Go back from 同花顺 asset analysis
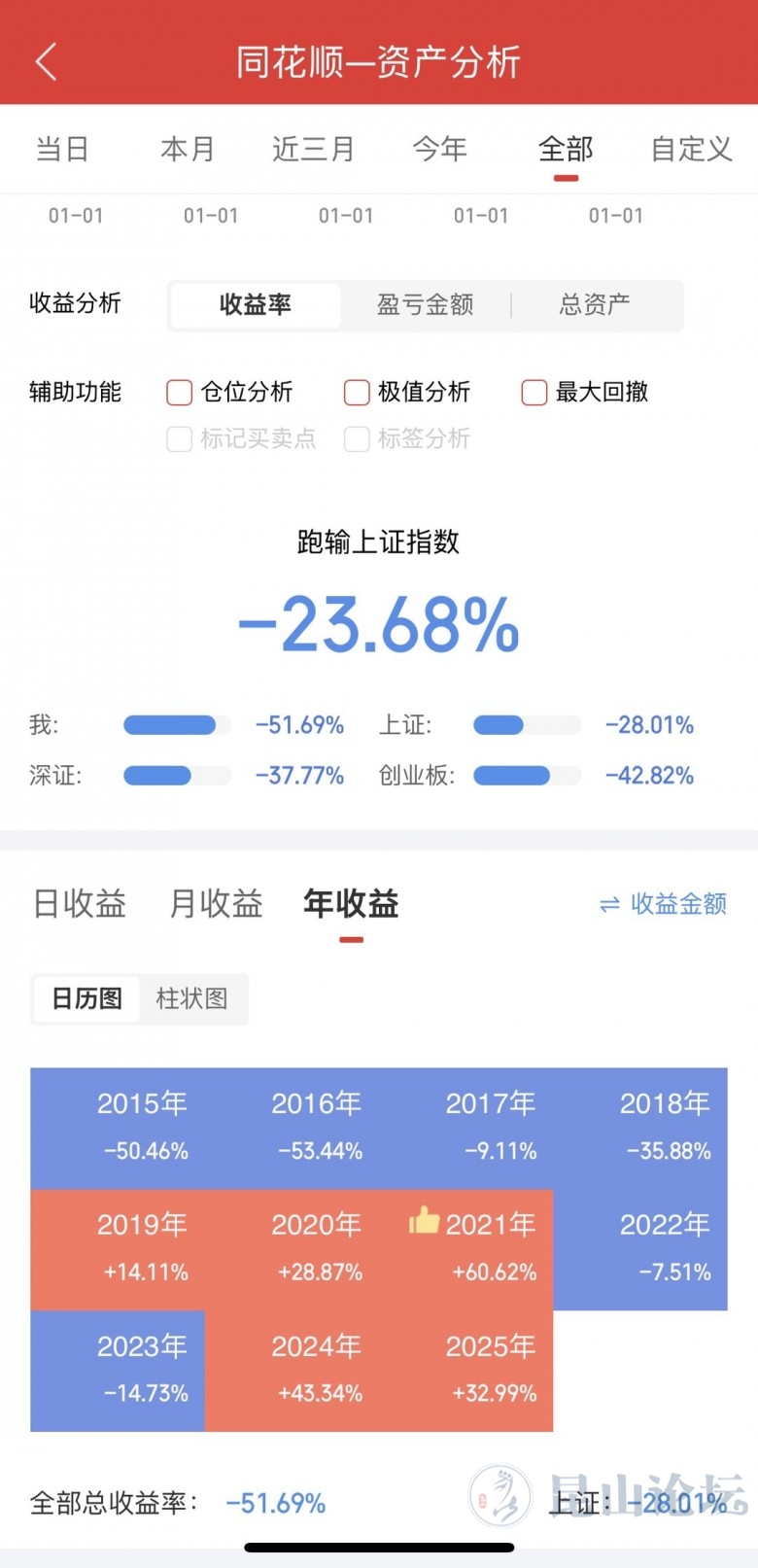The width and height of the screenshot is (758, 1568). pyautogui.click(x=47, y=61)
